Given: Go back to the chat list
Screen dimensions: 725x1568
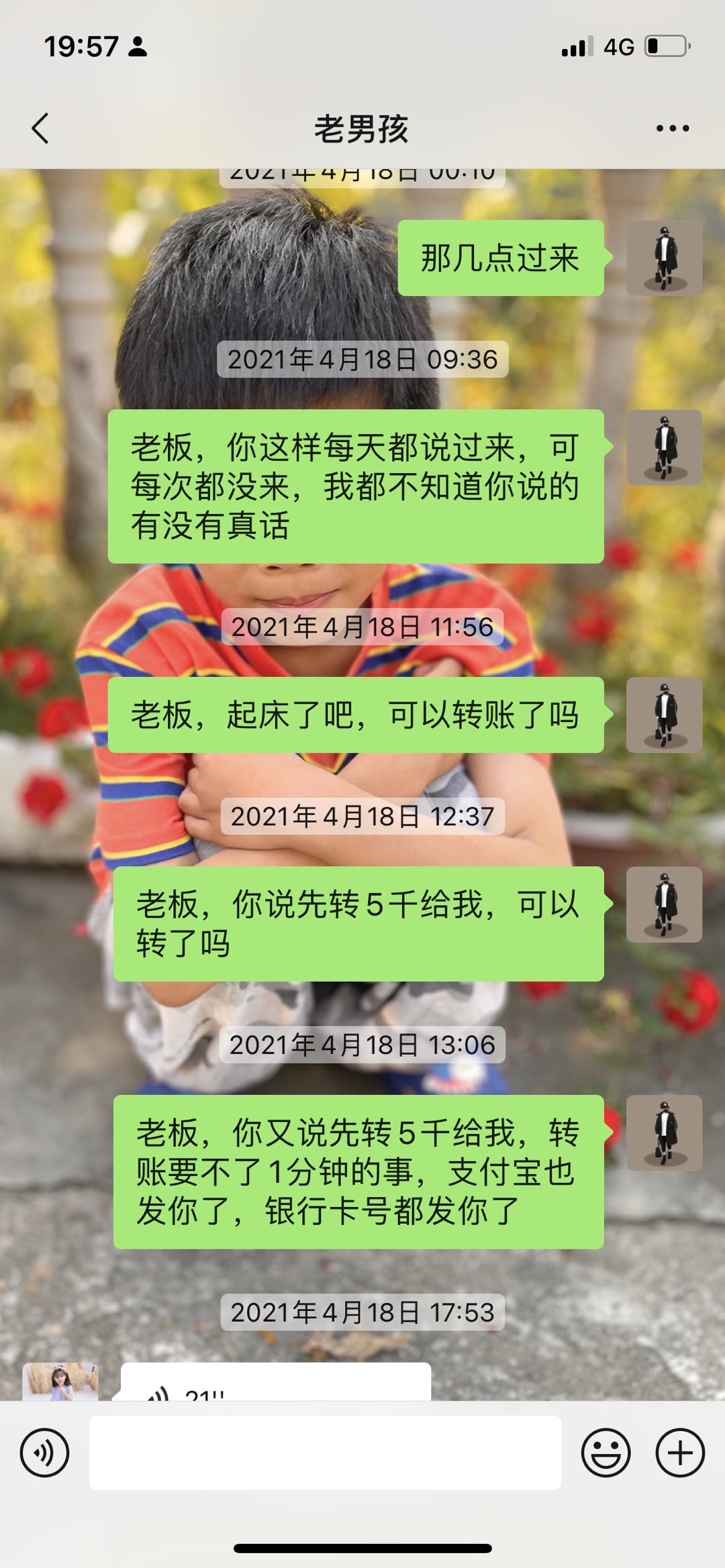Looking at the screenshot, I should tap(40, 128).
